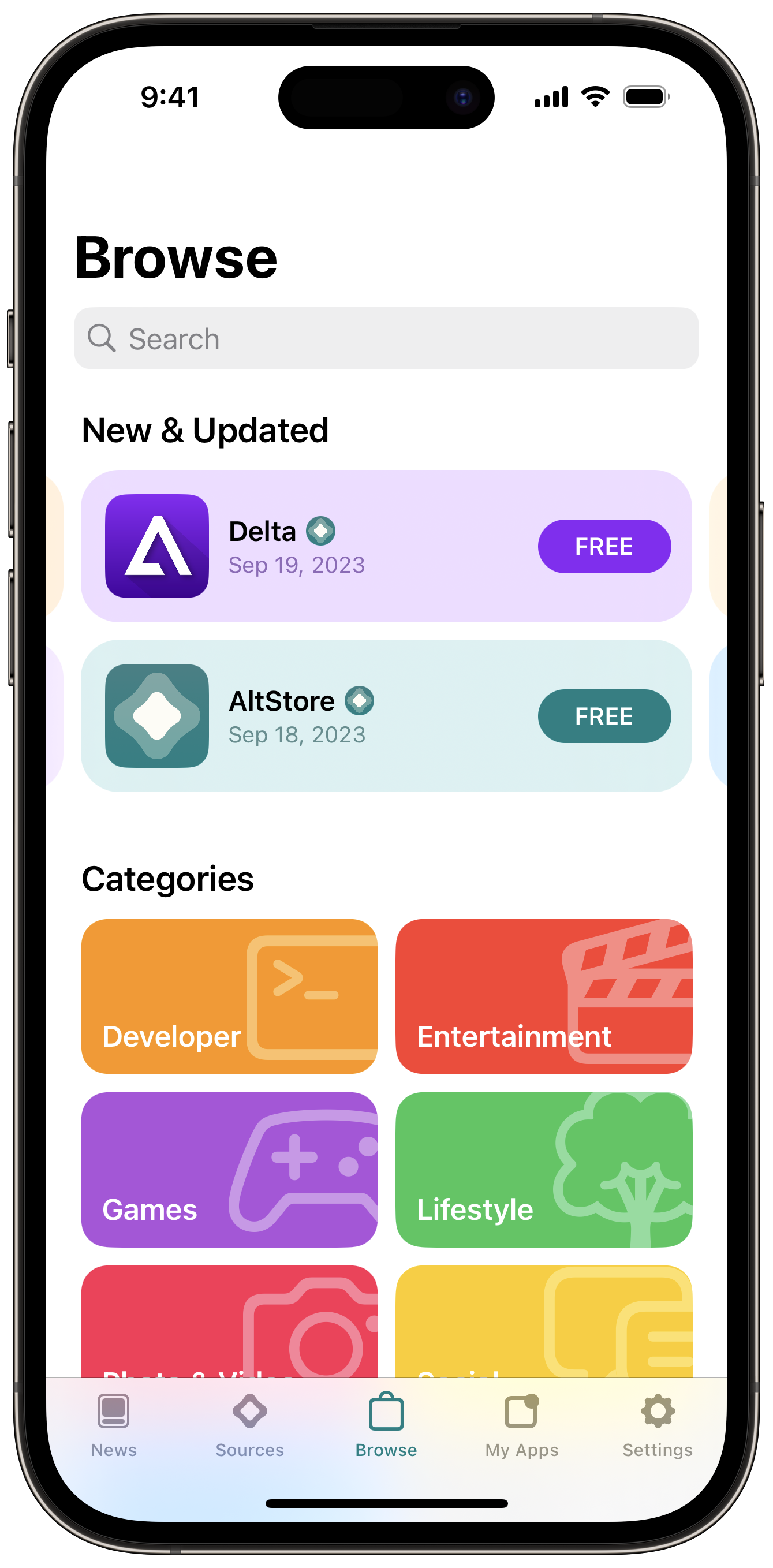Open the Lifestyle category
The image size is (773, 1568).
pyautogui.click(x=544, y=1169)
